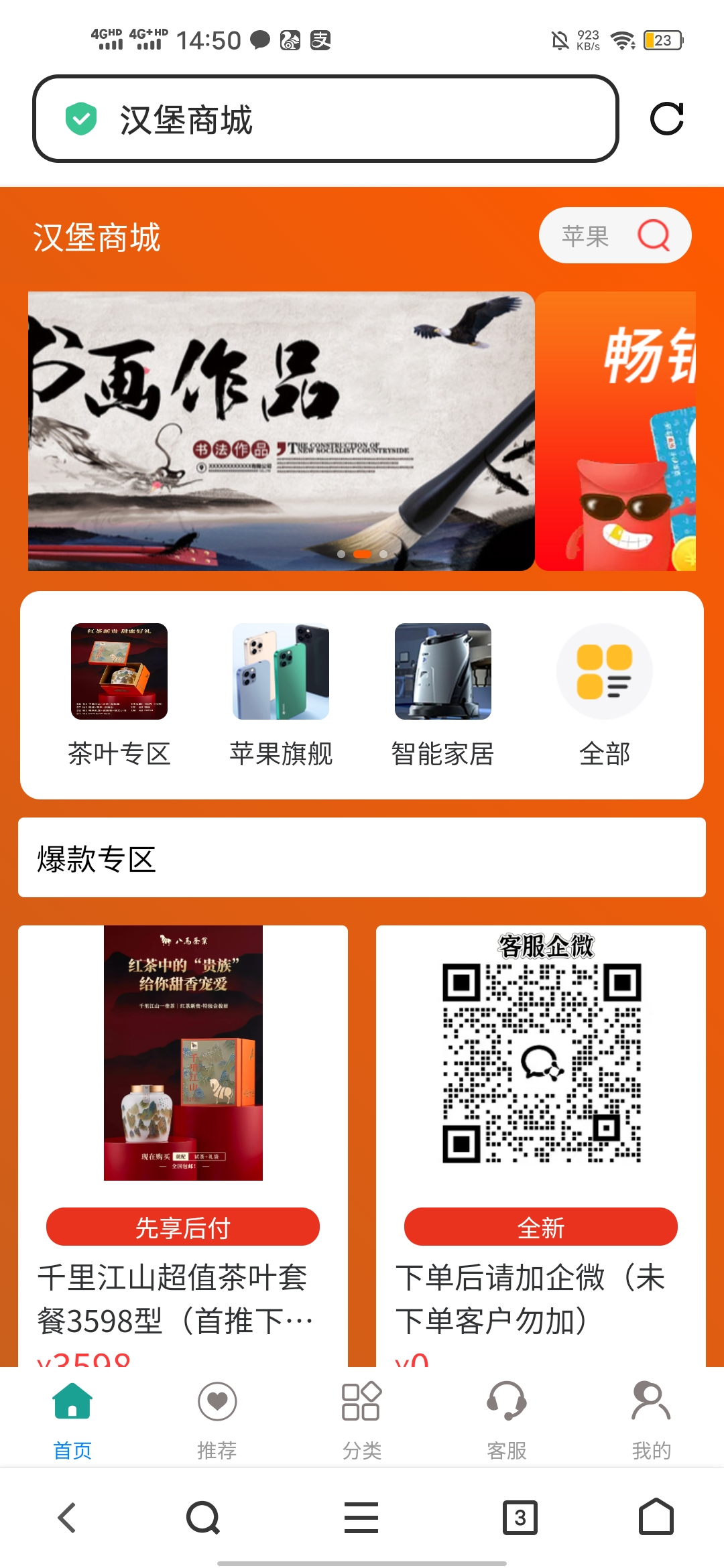The width and height of the screenshot is (724, 1568).
Task: View 全部 categories
Action: point(605,694)
